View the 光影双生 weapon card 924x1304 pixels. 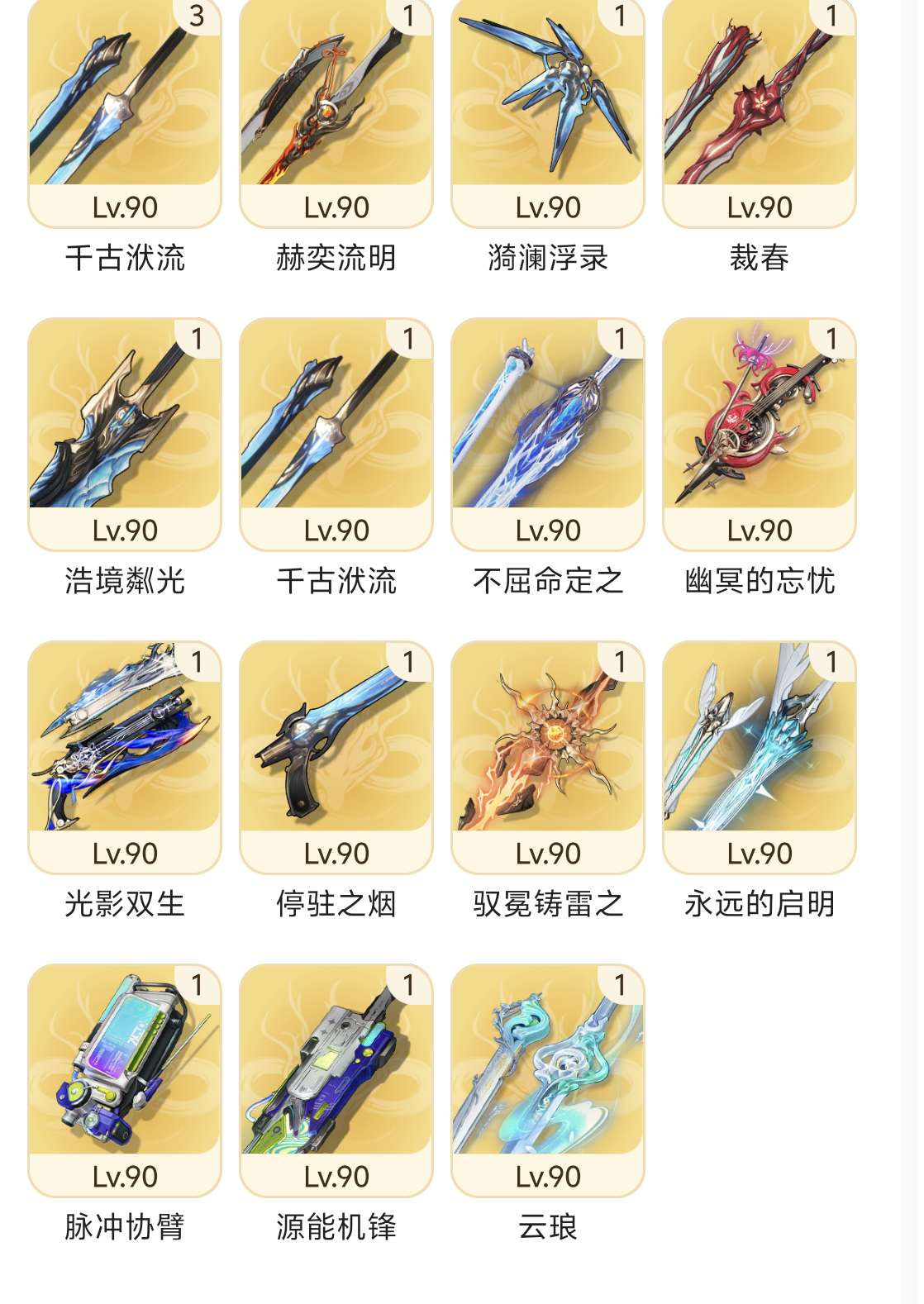pos(125,758)
